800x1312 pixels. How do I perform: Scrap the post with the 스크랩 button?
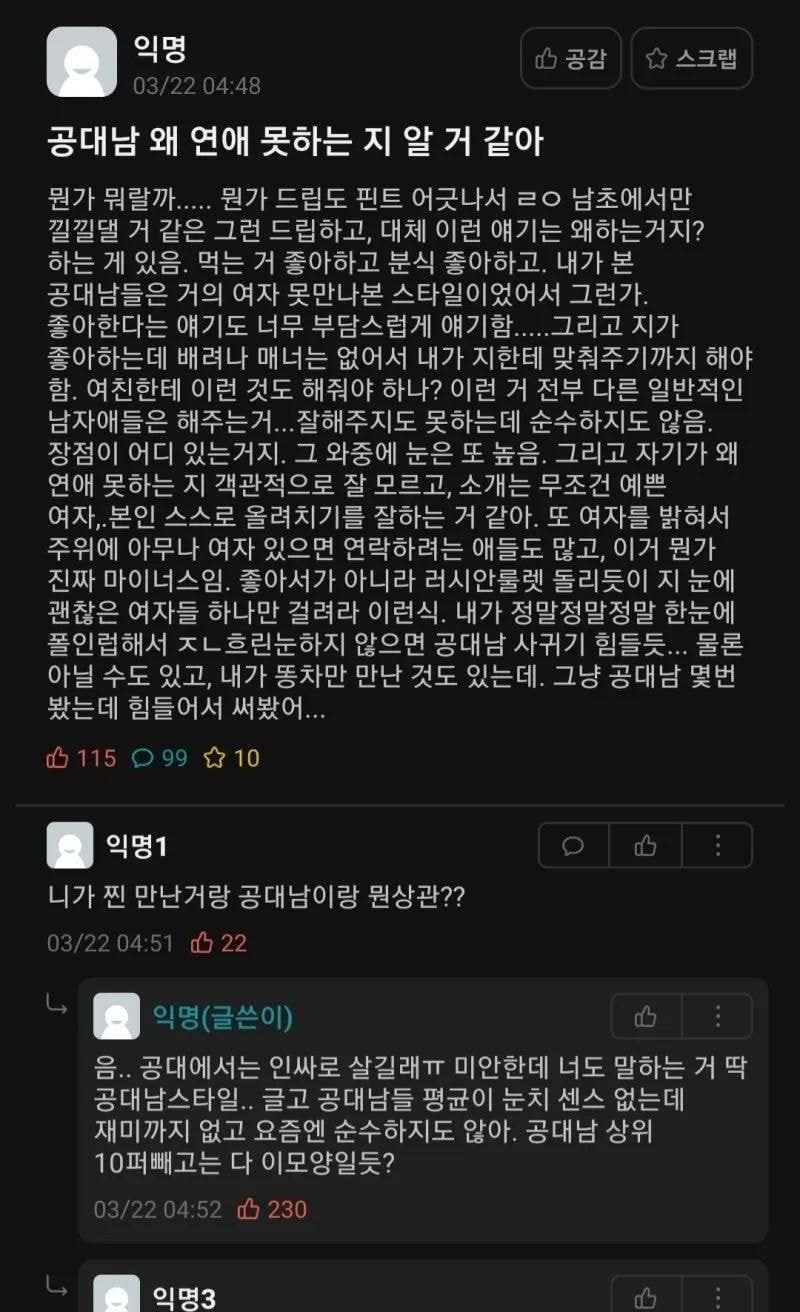click(692, 59)
